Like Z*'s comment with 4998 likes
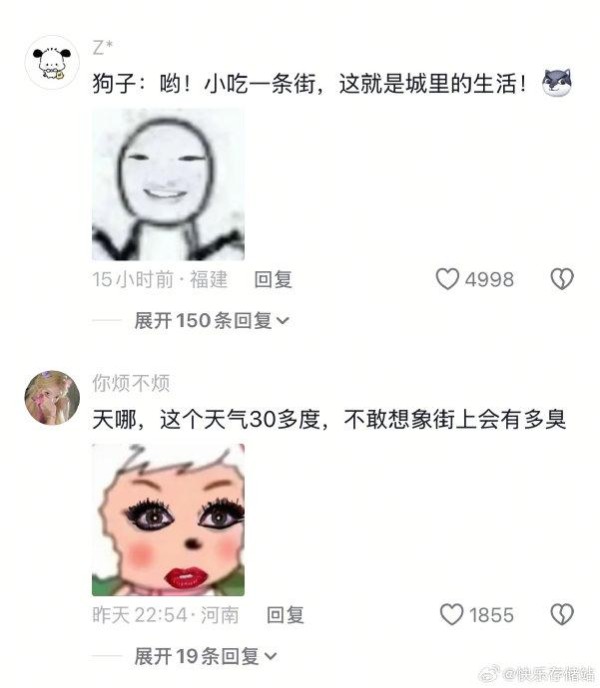Image resolution: width=600 pixels, height=688 pixels. coord(447,279)
